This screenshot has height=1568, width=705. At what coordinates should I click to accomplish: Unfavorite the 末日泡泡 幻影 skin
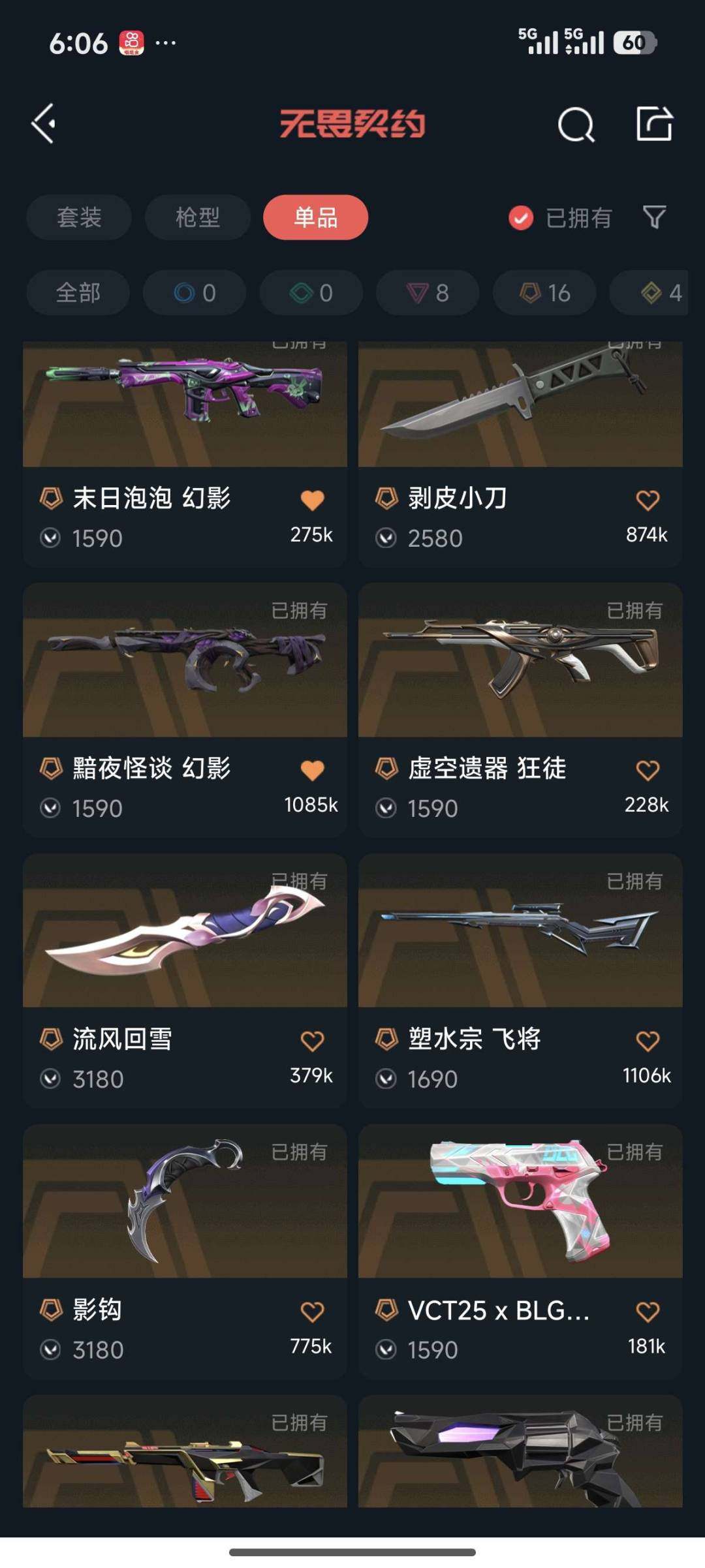(313, 499)
